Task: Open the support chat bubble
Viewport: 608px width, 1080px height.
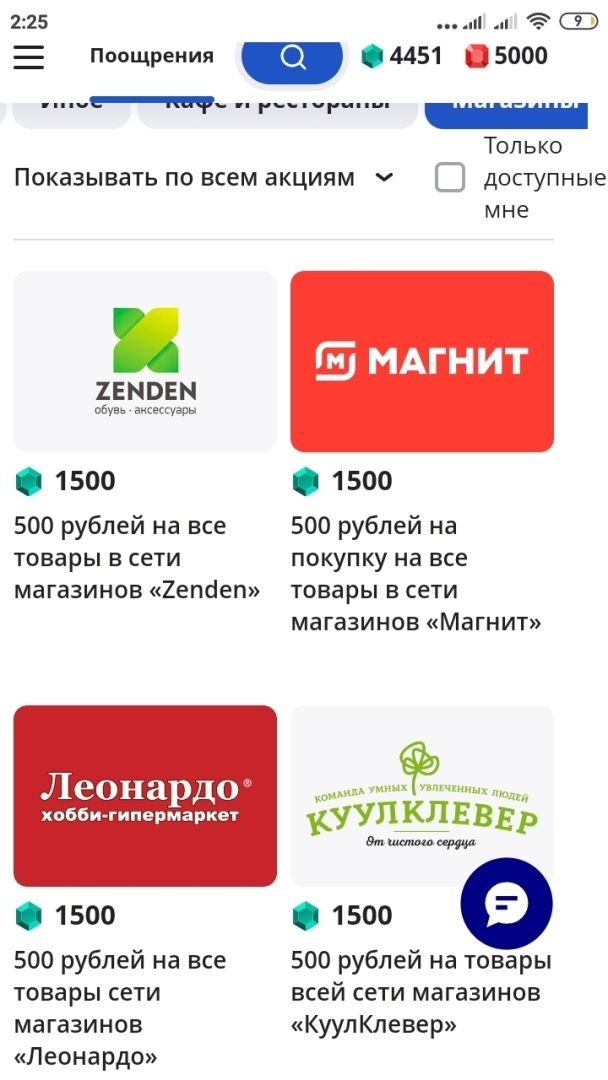Action: 506,904
